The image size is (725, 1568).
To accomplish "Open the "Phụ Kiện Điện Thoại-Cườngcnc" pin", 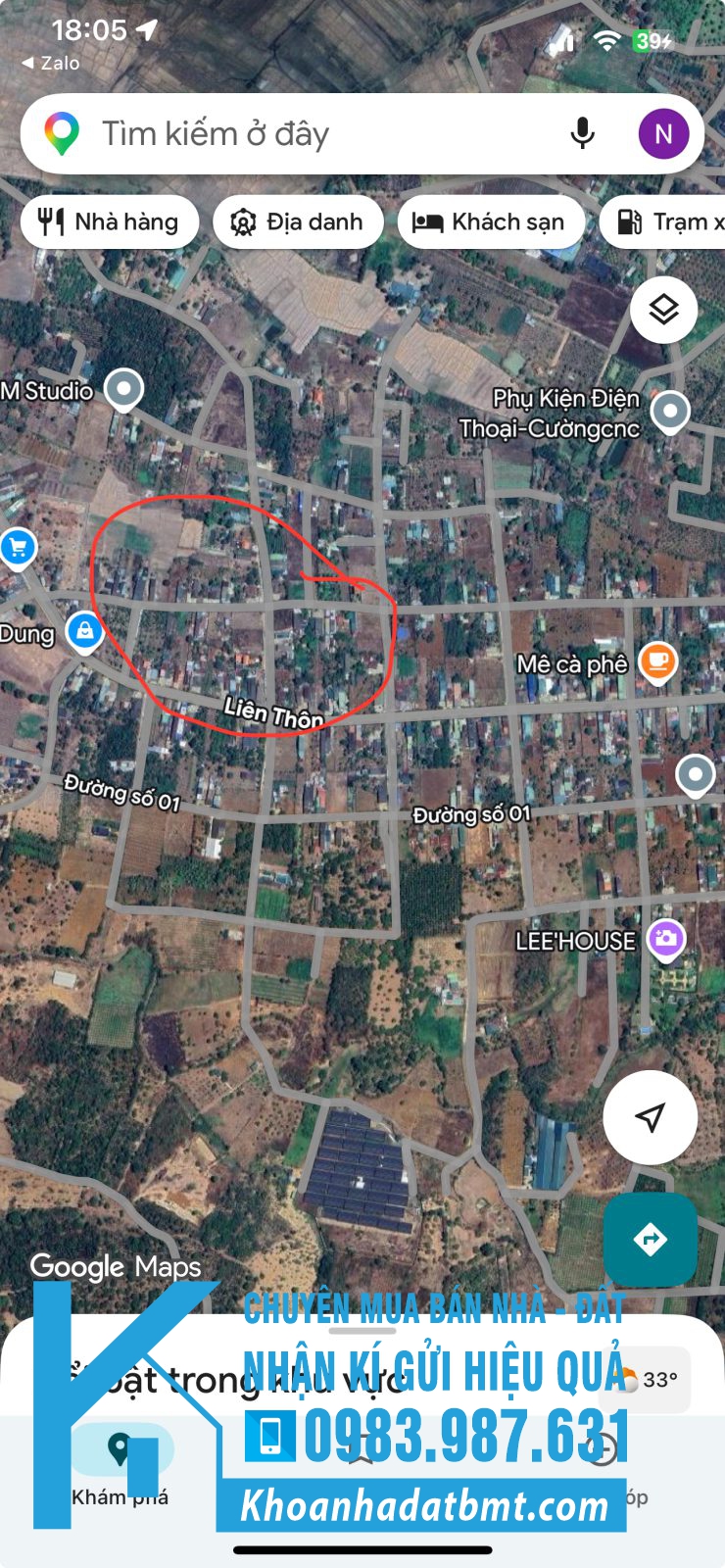I will (670, 411).
